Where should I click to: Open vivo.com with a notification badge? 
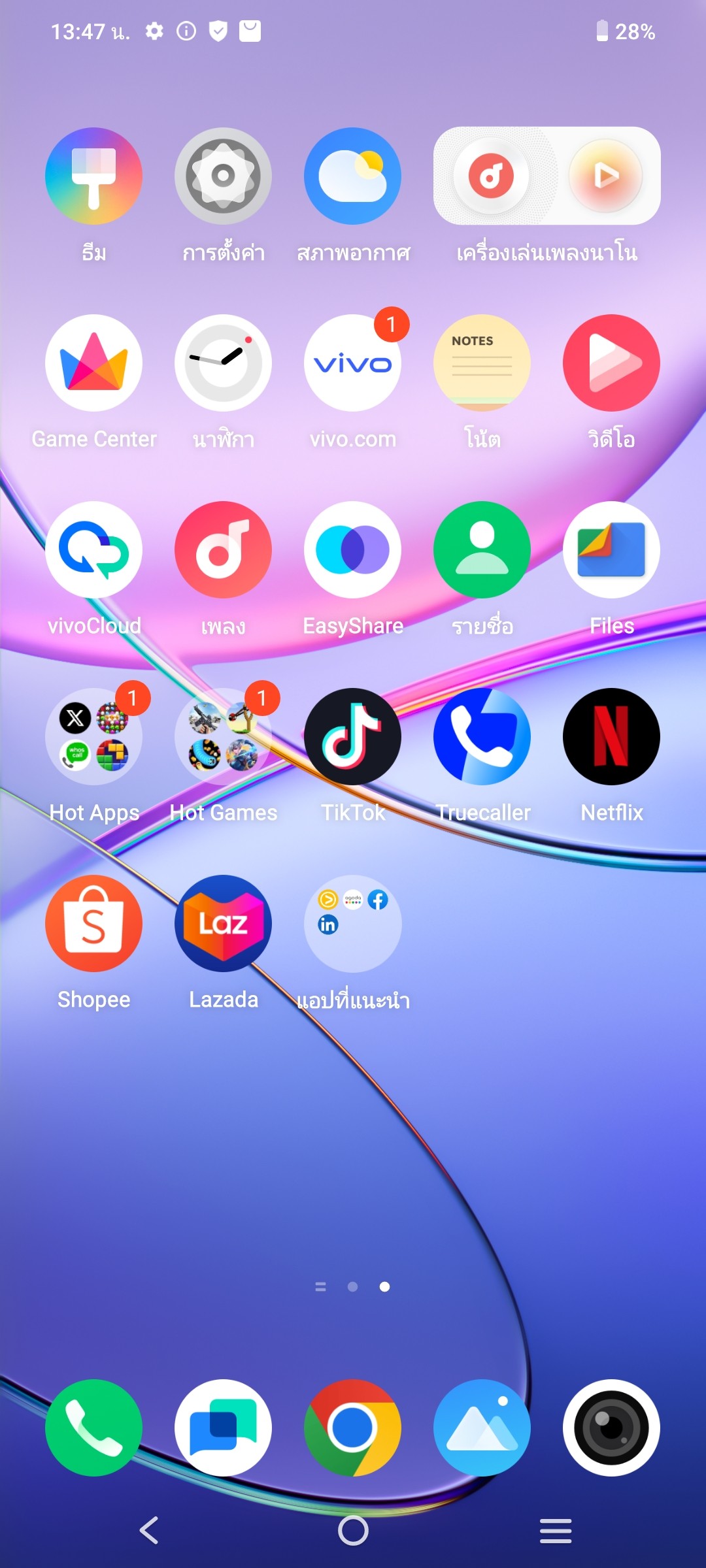352,363
